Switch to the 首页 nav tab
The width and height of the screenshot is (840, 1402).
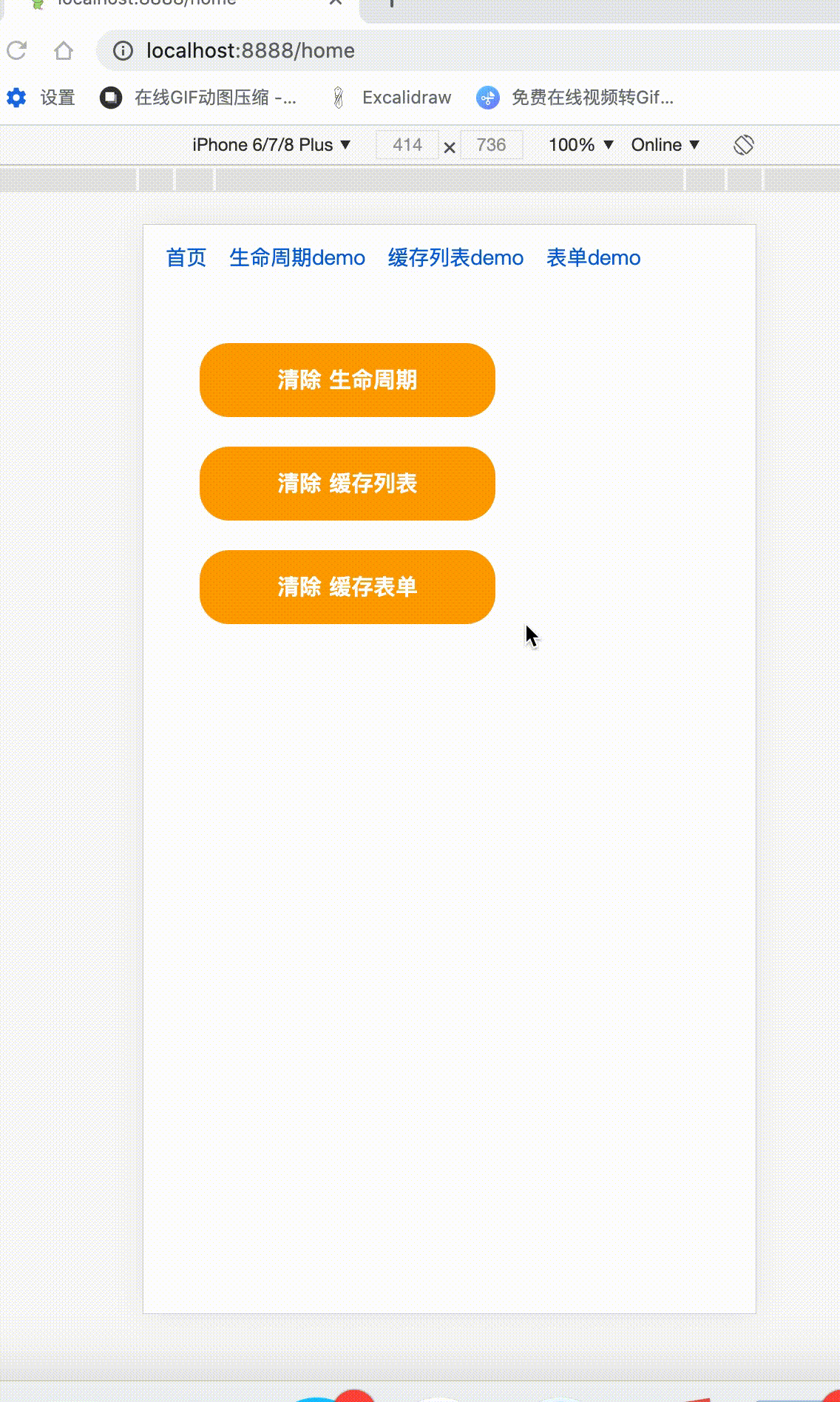(186, 257)
